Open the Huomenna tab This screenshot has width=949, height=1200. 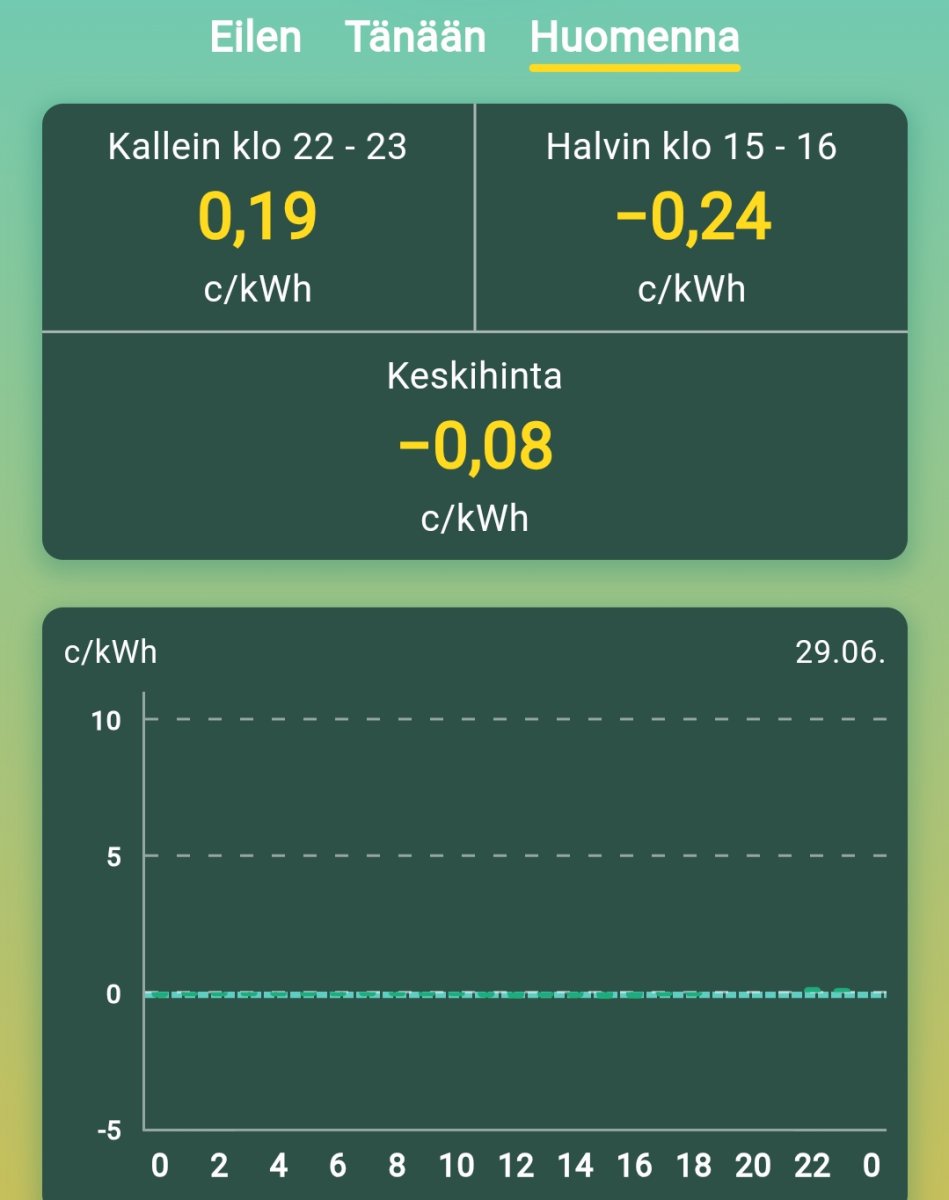[635, 38]
